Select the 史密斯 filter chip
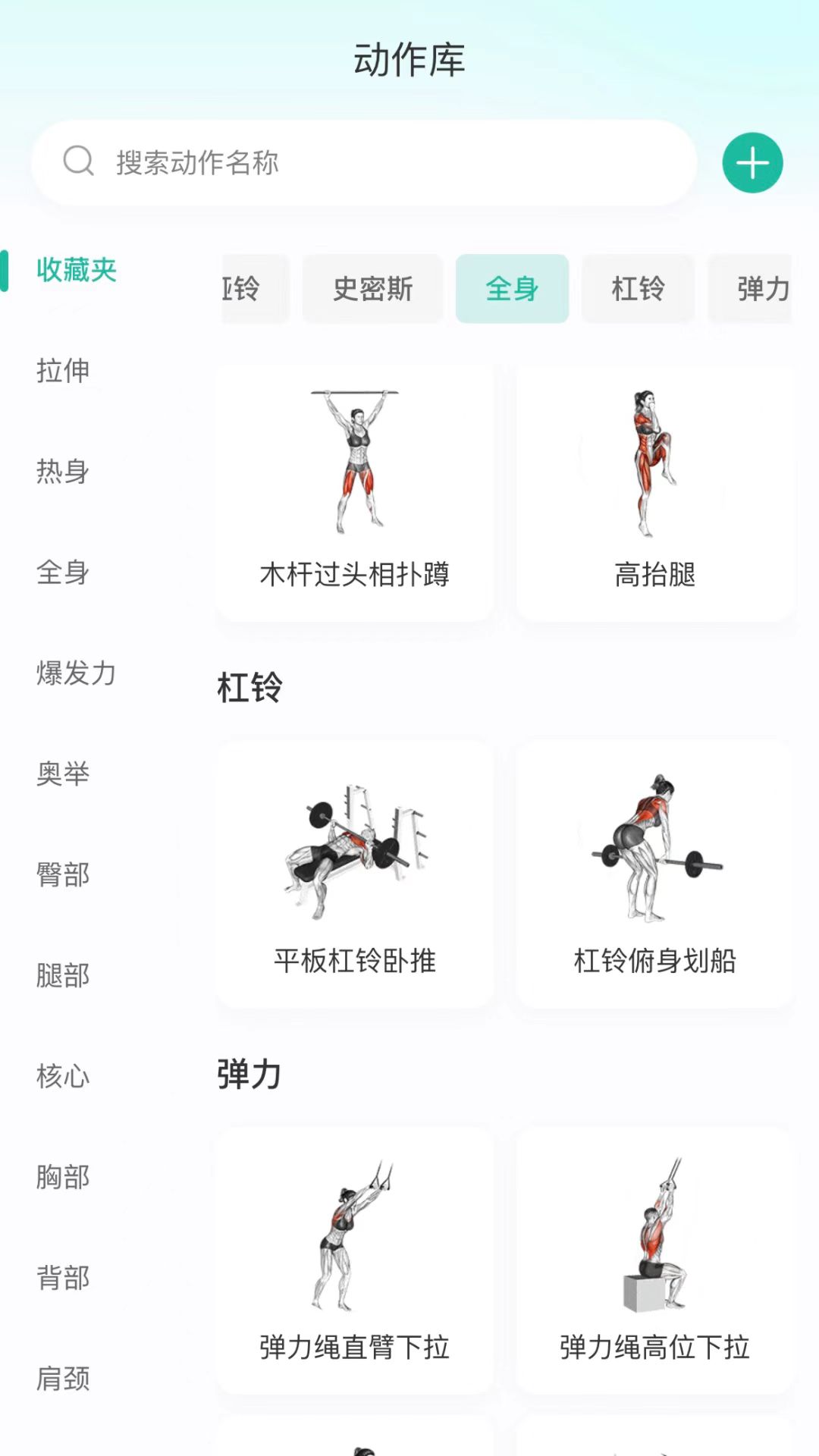 pyautogui.click(x=373, y=289)
